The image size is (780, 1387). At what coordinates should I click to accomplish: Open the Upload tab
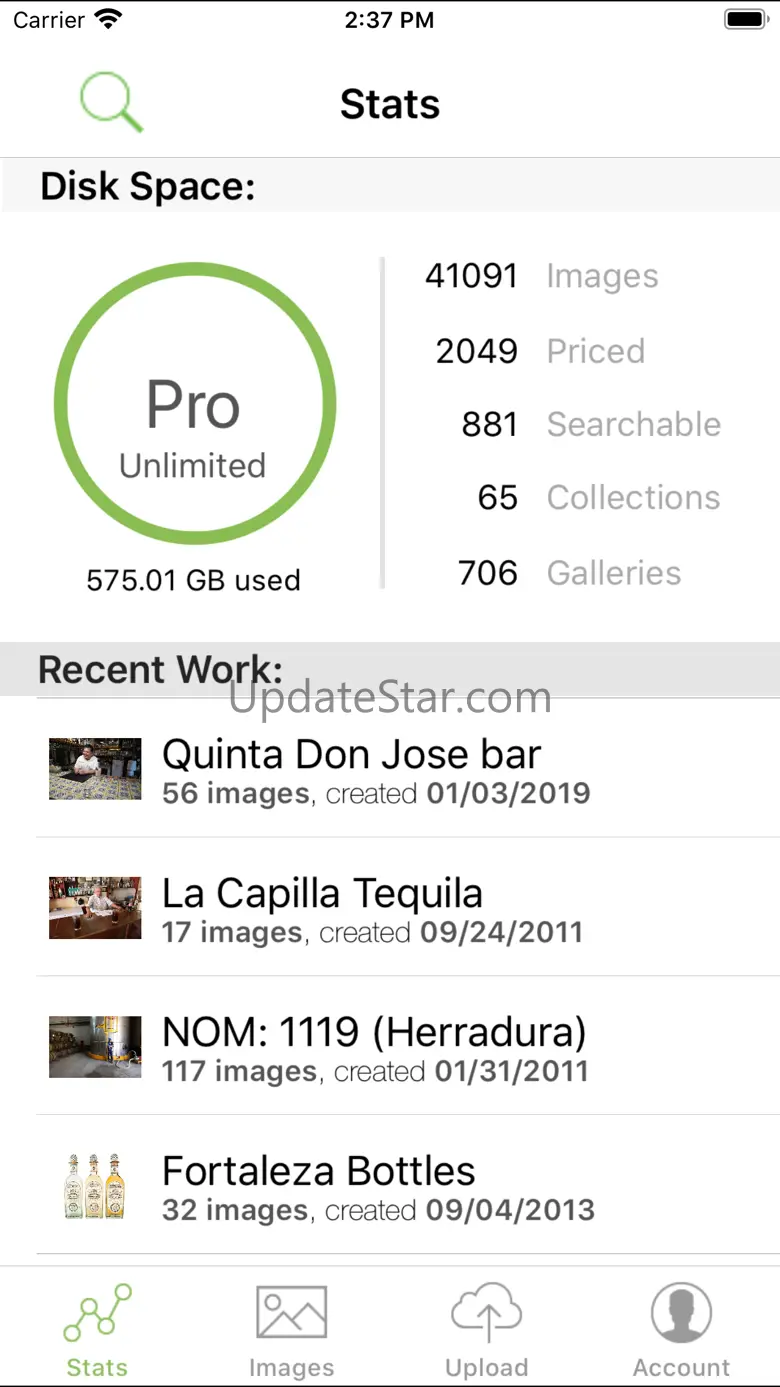[x=487, y=1328]
